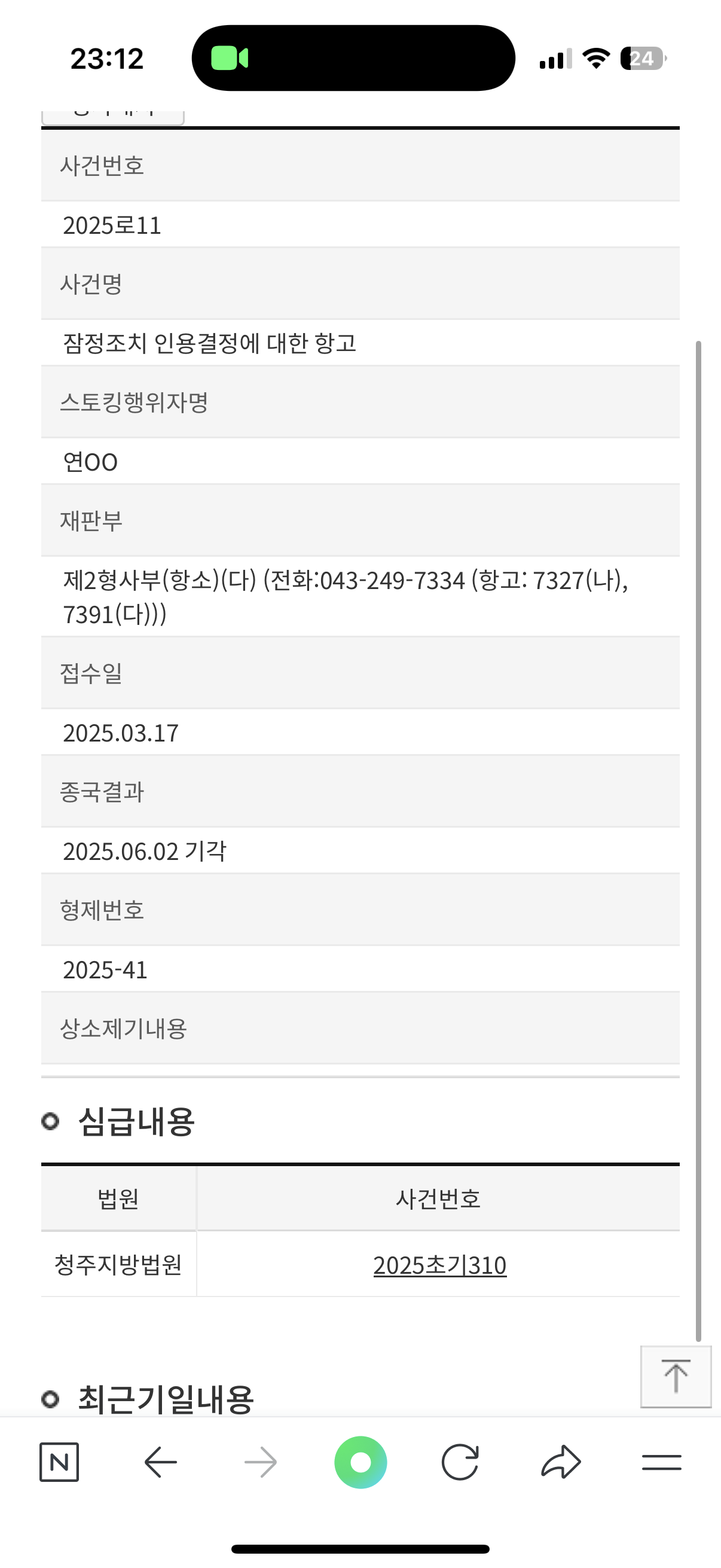Open the browser menu with two lines
The width and height of the screenshot is (721, 1568).
661,1462
